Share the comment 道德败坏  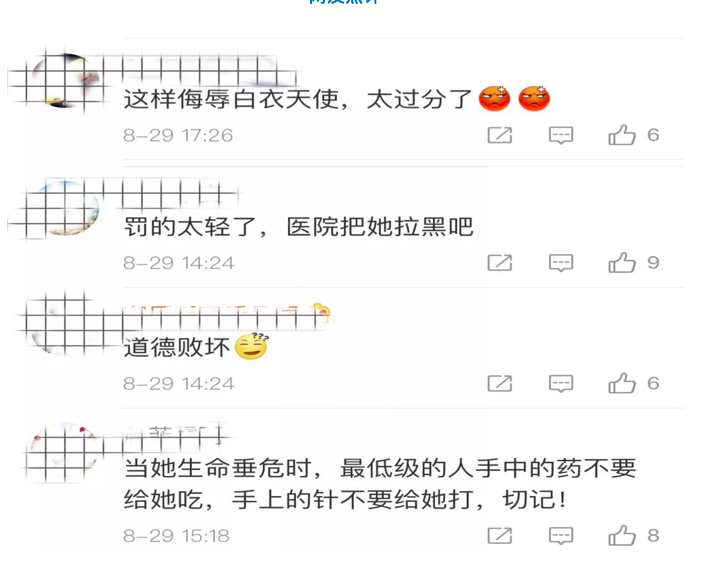pos(500,383)
